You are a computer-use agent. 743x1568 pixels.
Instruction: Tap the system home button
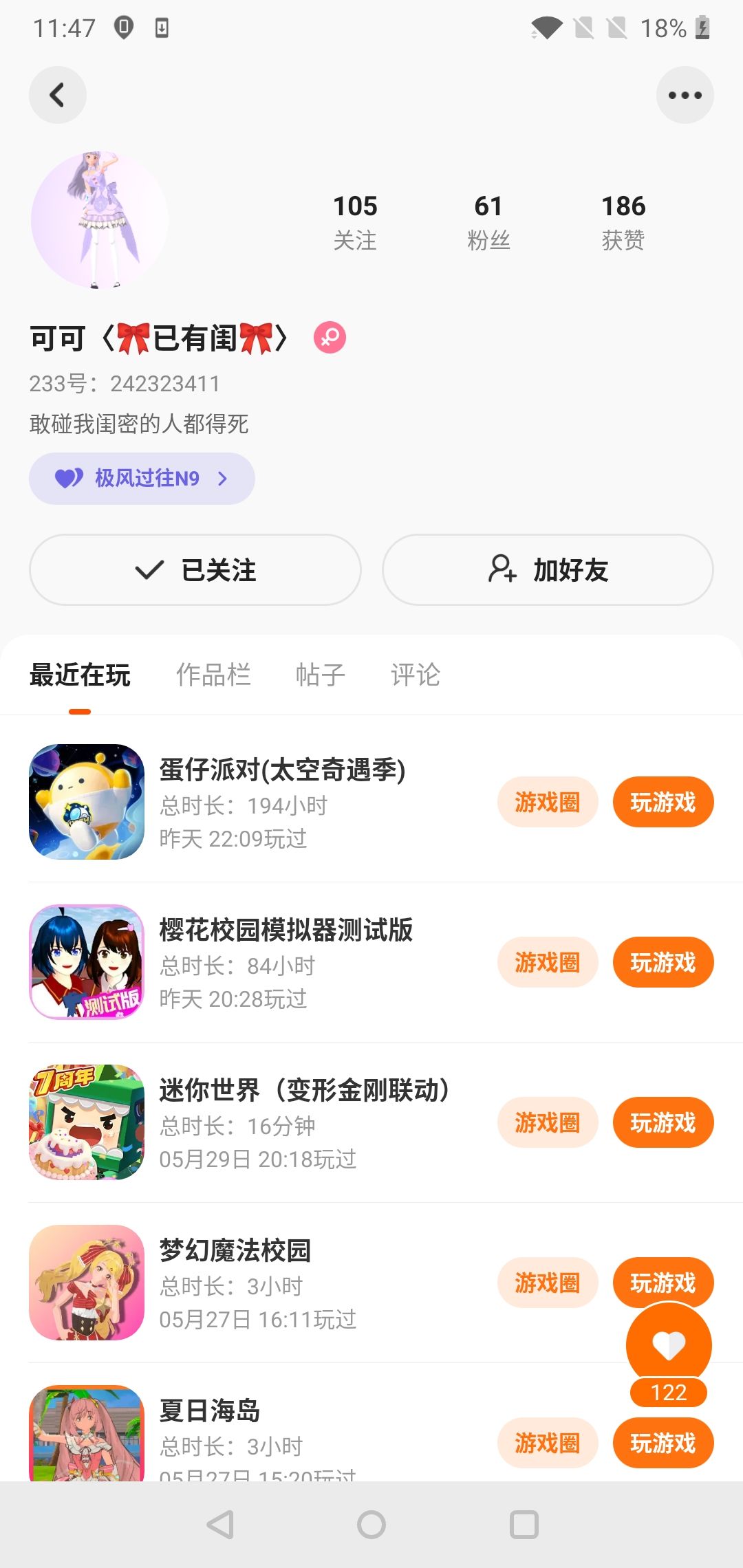pos(371,1525)
